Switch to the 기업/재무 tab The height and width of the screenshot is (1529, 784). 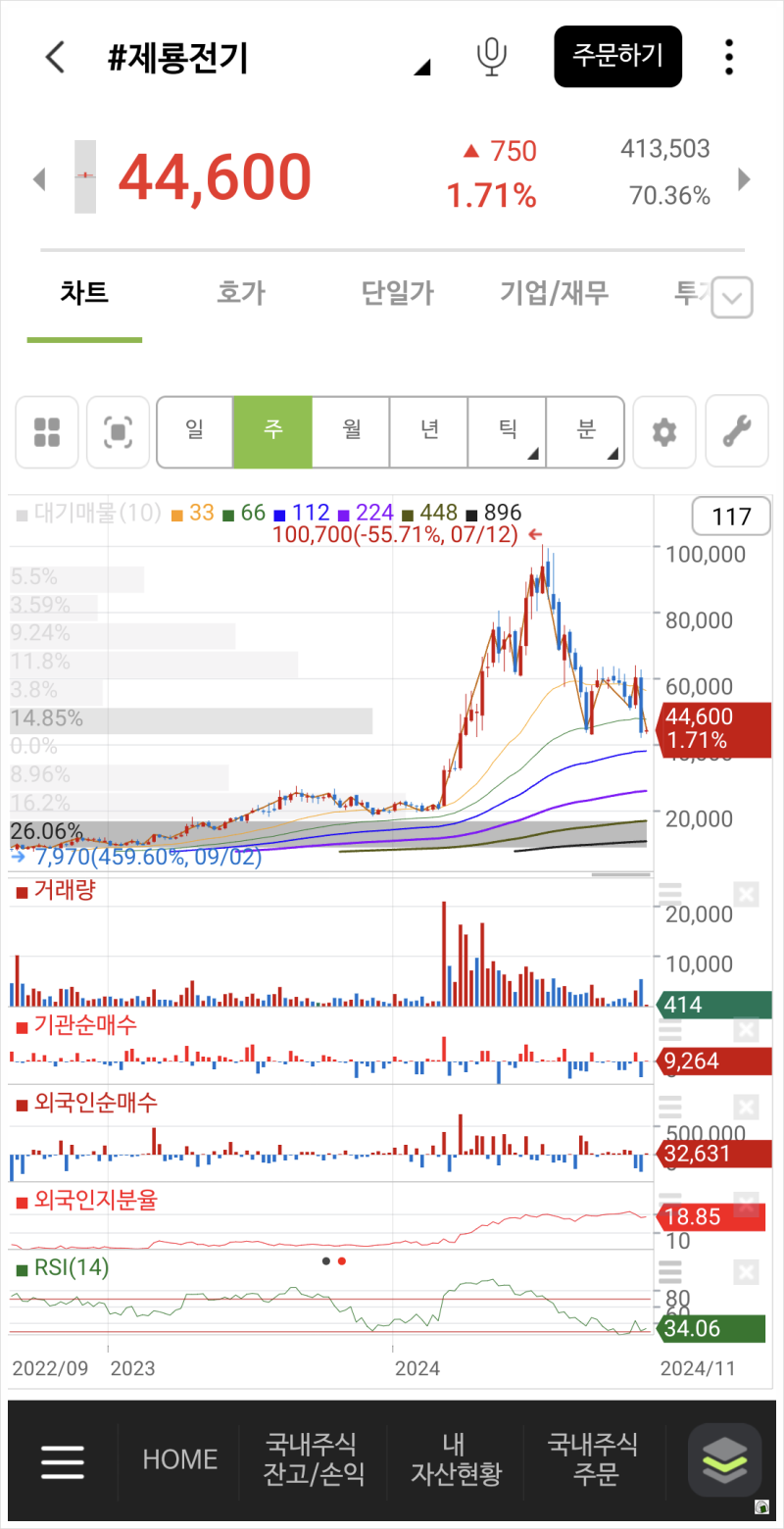[554, 292]
